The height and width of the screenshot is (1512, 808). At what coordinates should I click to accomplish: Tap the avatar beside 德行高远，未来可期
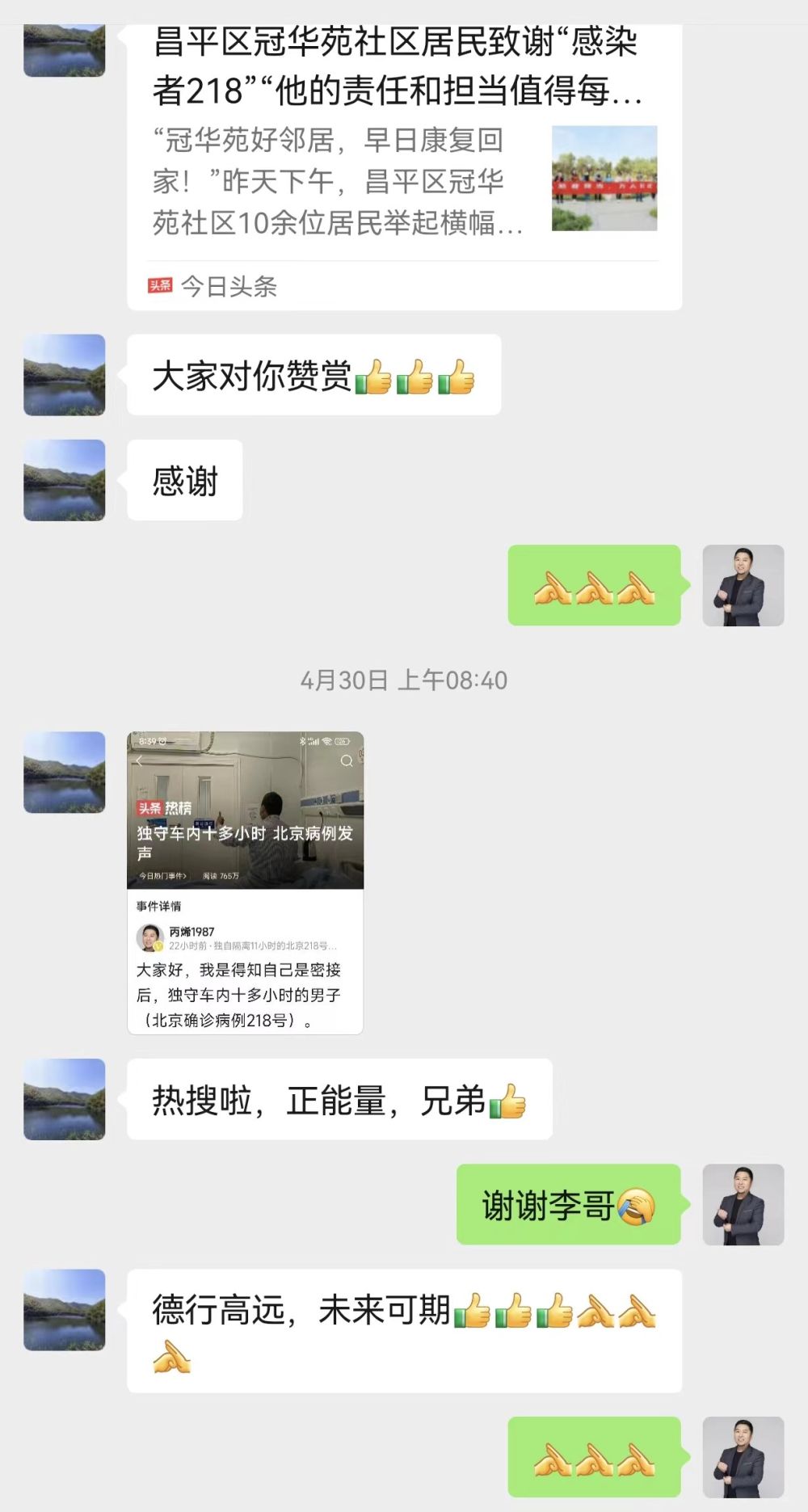tap(65, 1309)
